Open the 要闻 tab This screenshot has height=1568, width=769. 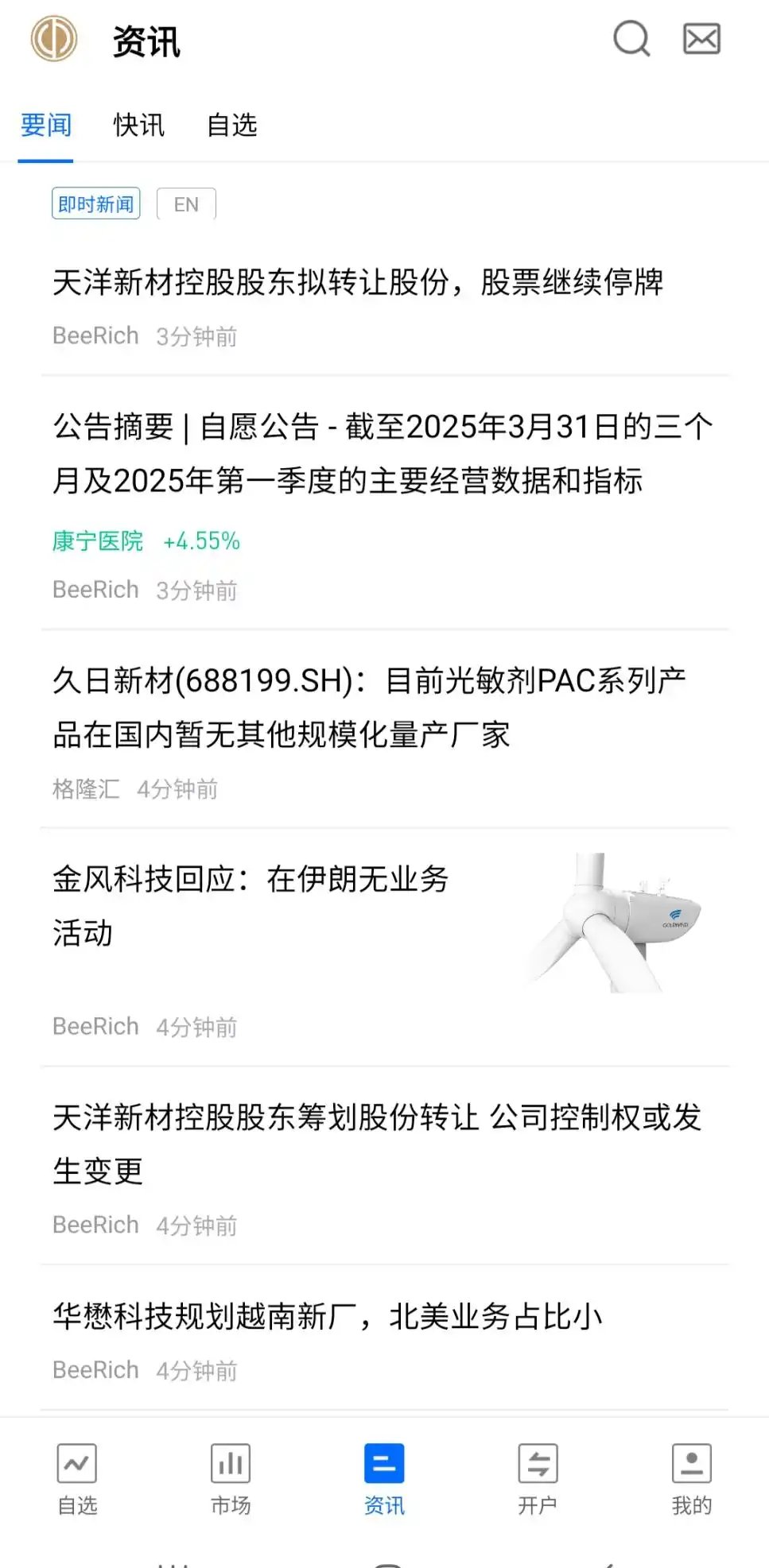45,125
